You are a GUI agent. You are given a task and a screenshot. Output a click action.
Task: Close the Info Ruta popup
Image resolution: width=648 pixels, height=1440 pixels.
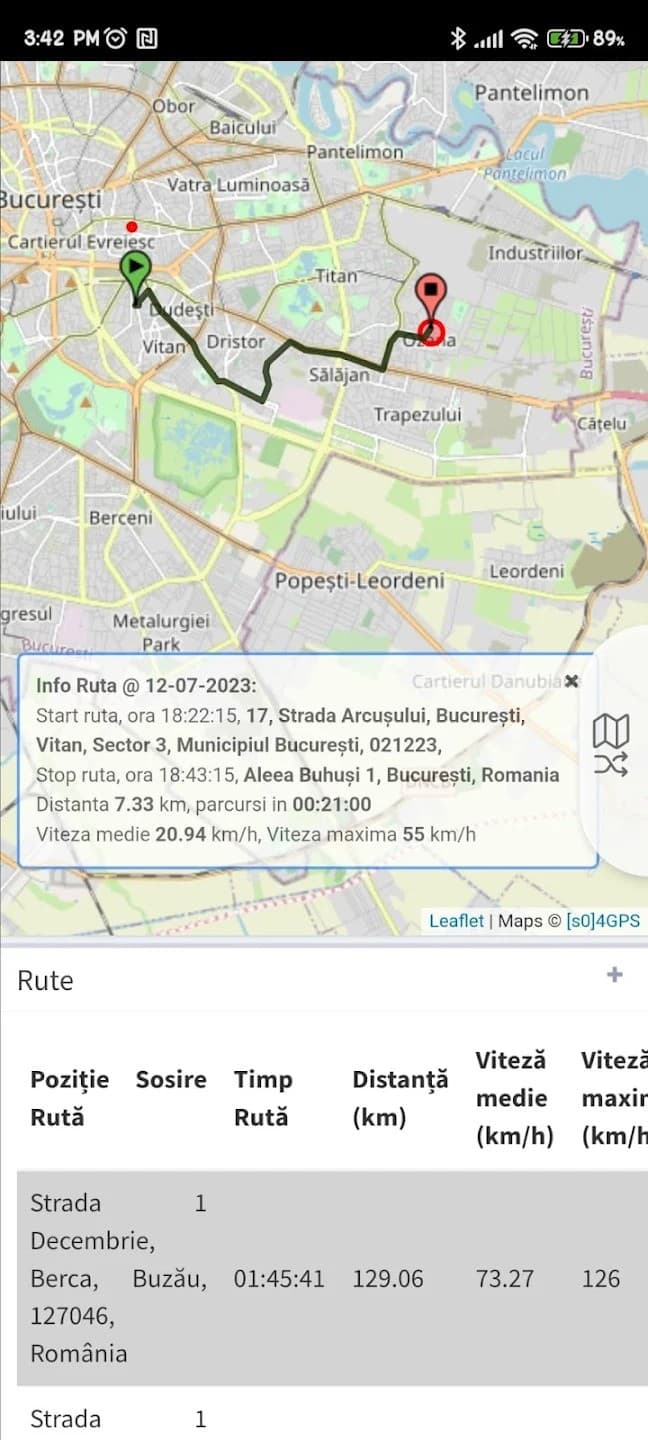tap(571, 681)
